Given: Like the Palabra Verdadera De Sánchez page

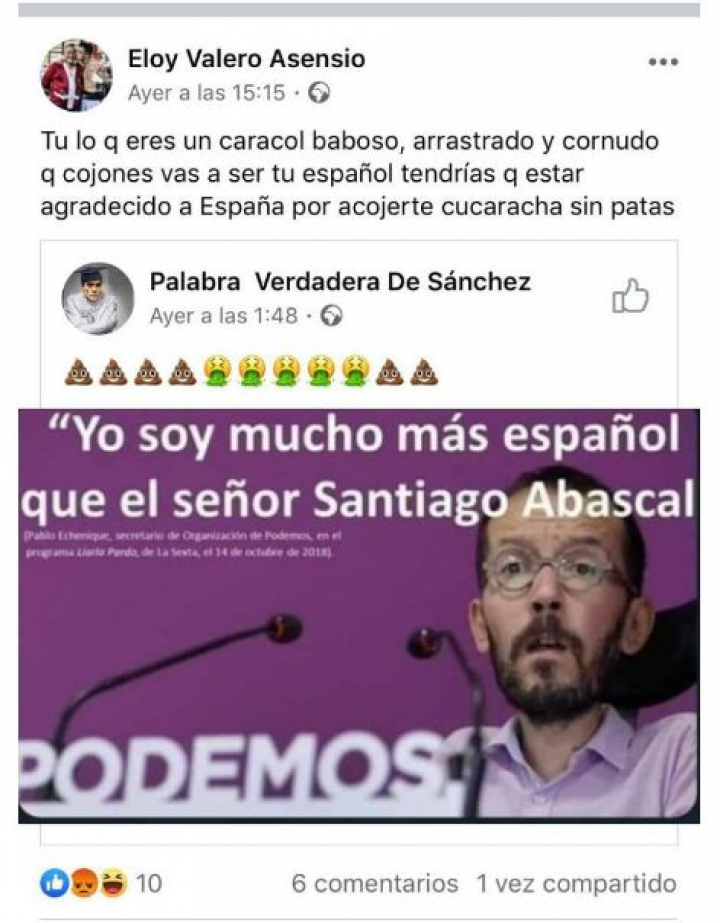Looking at the screenshot, I should pyautogui.click(x=630, y=296).
